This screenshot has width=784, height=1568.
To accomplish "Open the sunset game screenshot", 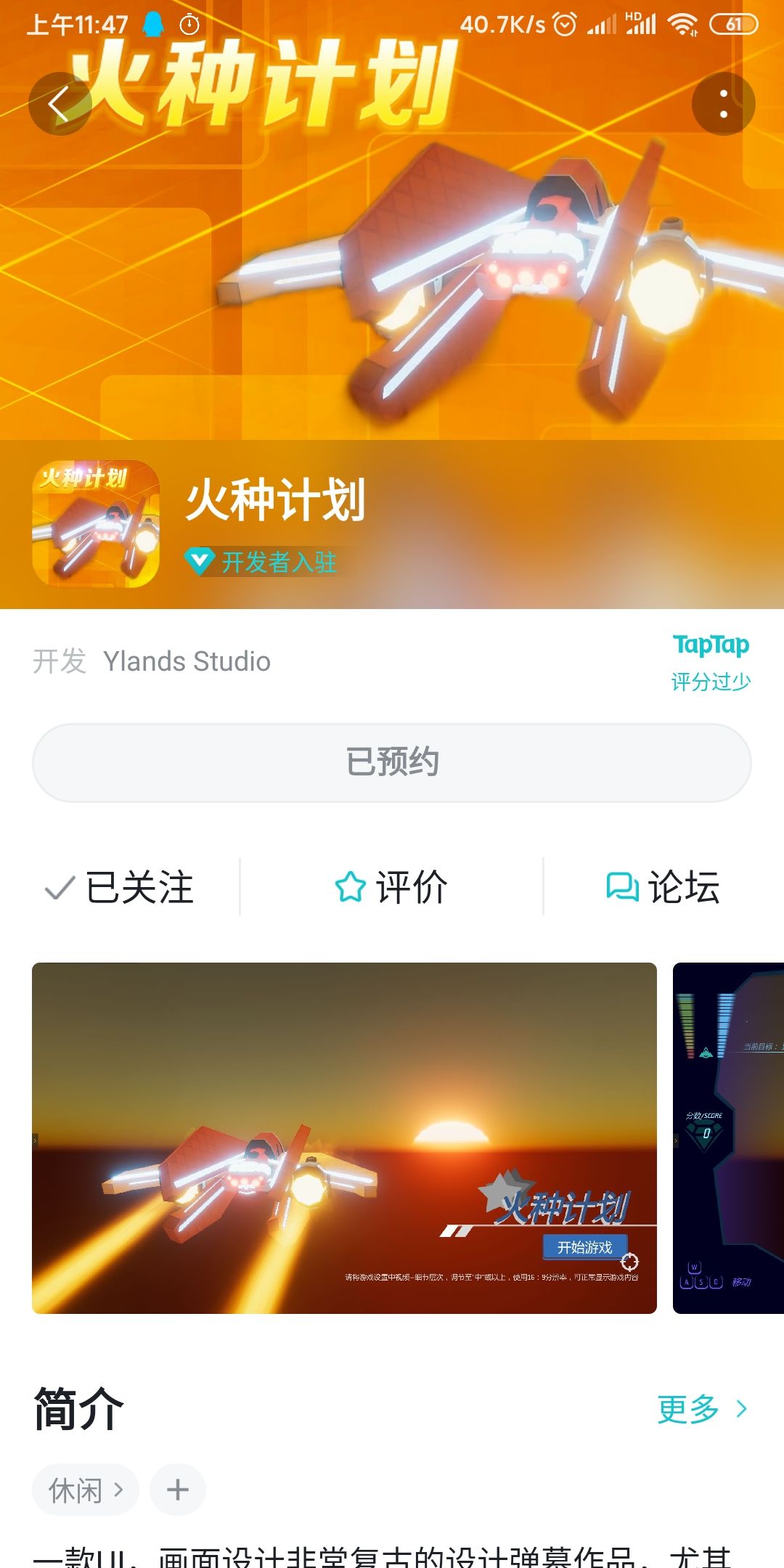I will pyautogui.click(x=344, y=1138).
